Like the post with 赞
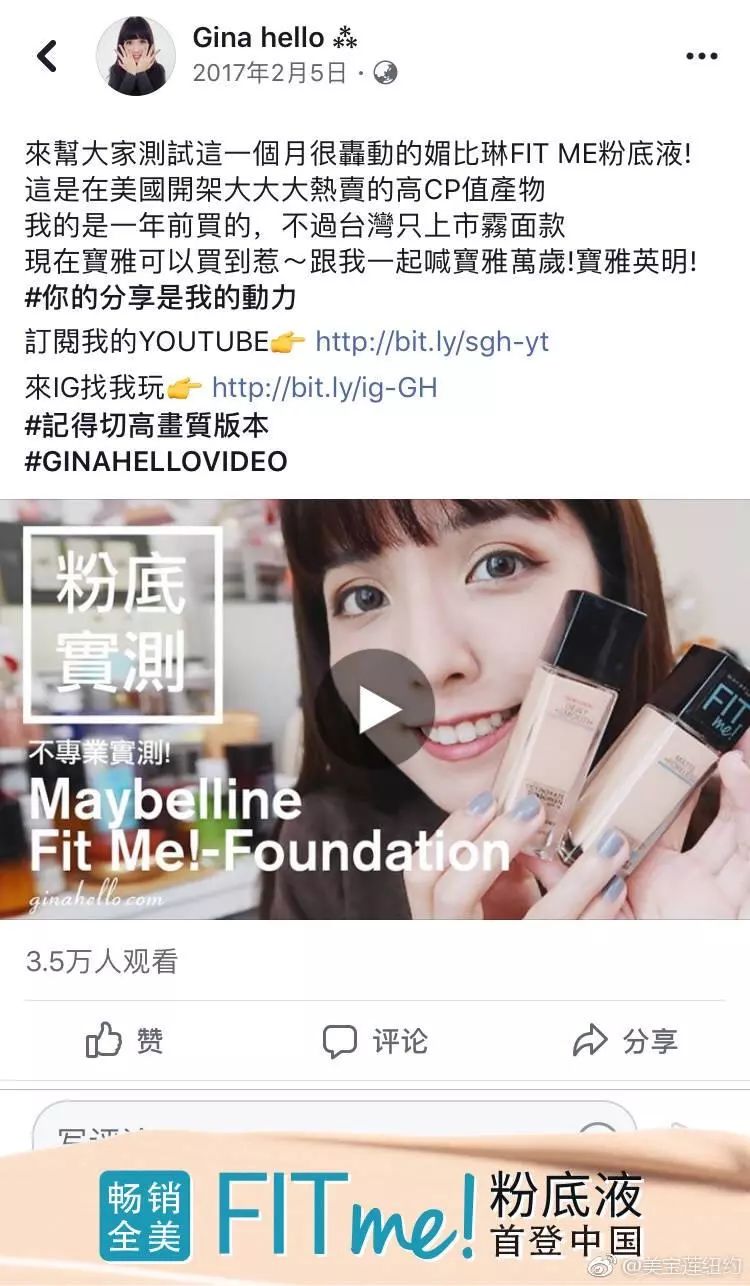Image resolution: width=750 pixels, height=1286 pixels. (125, 1041)
